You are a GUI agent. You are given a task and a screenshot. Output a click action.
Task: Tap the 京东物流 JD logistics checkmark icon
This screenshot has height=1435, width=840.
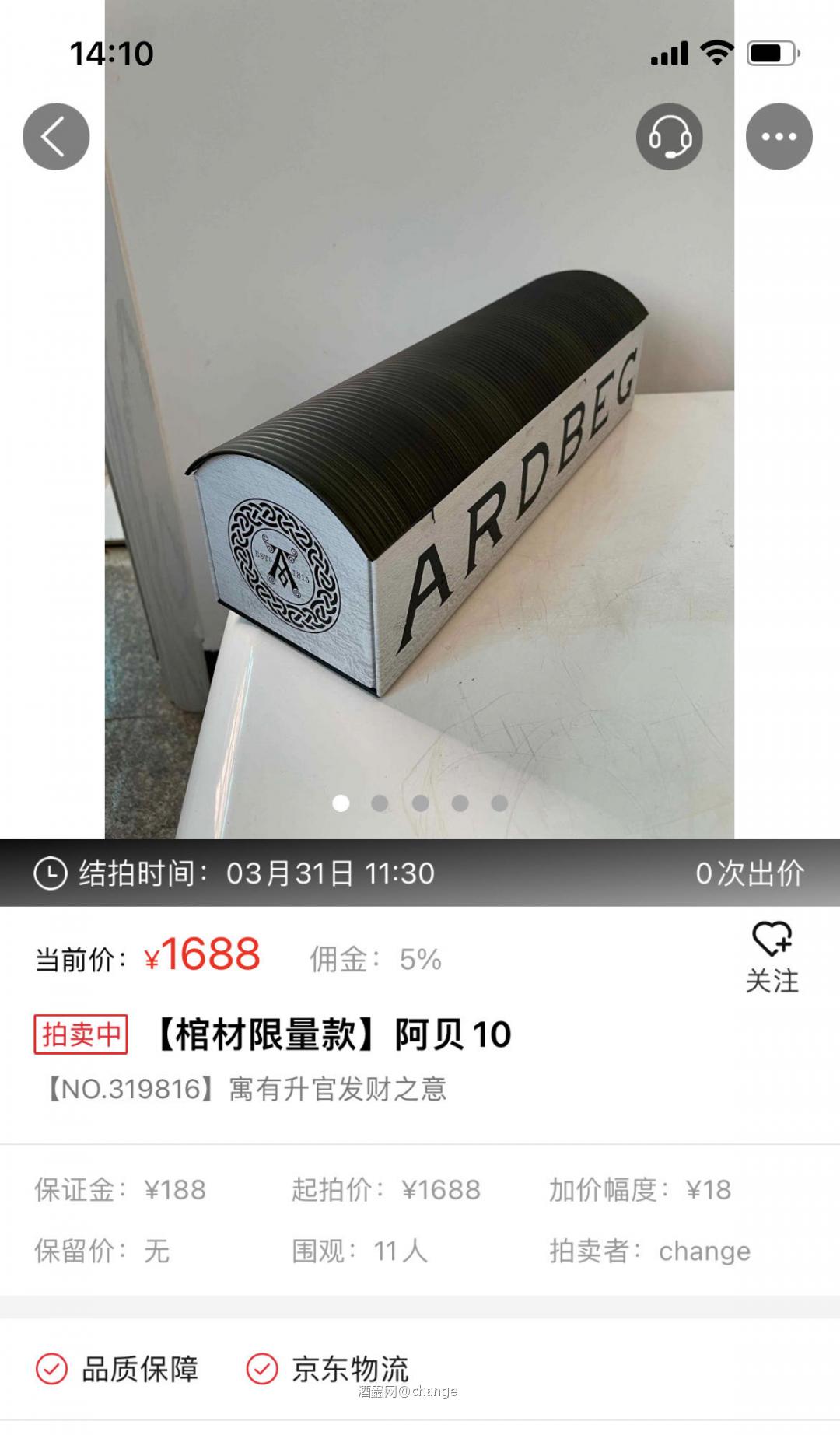[261, 1368]
